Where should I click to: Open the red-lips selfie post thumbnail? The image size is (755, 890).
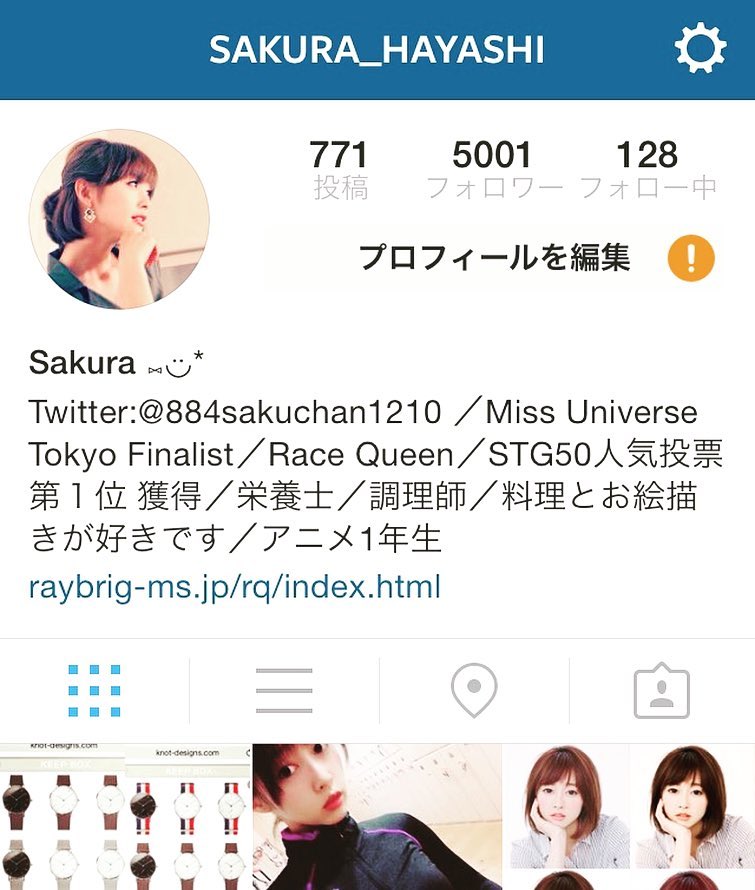point(376,817)
